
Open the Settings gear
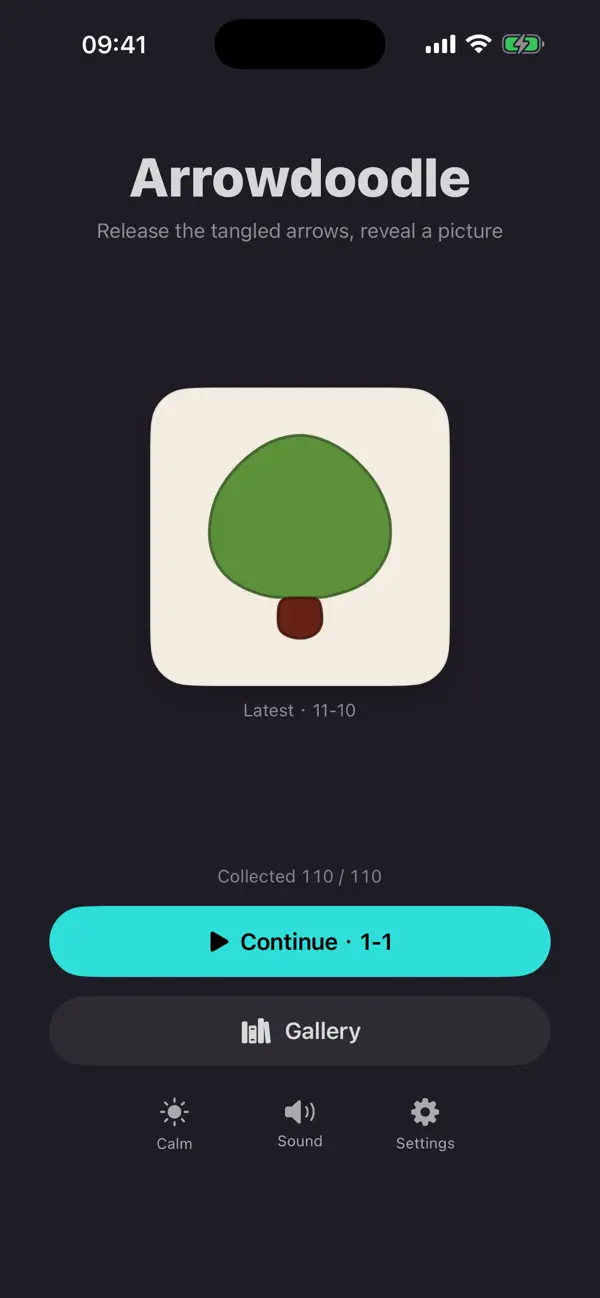(425, 1125)
